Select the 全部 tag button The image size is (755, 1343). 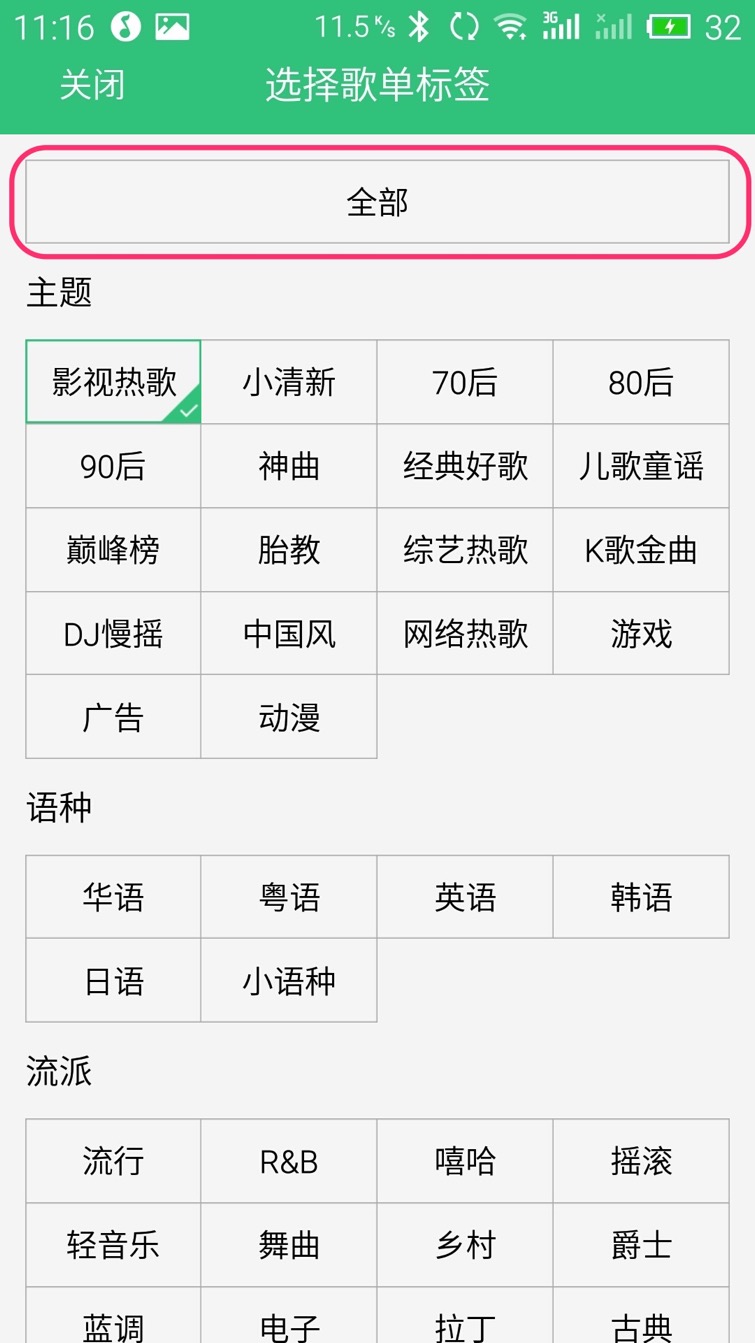(377, 203)
